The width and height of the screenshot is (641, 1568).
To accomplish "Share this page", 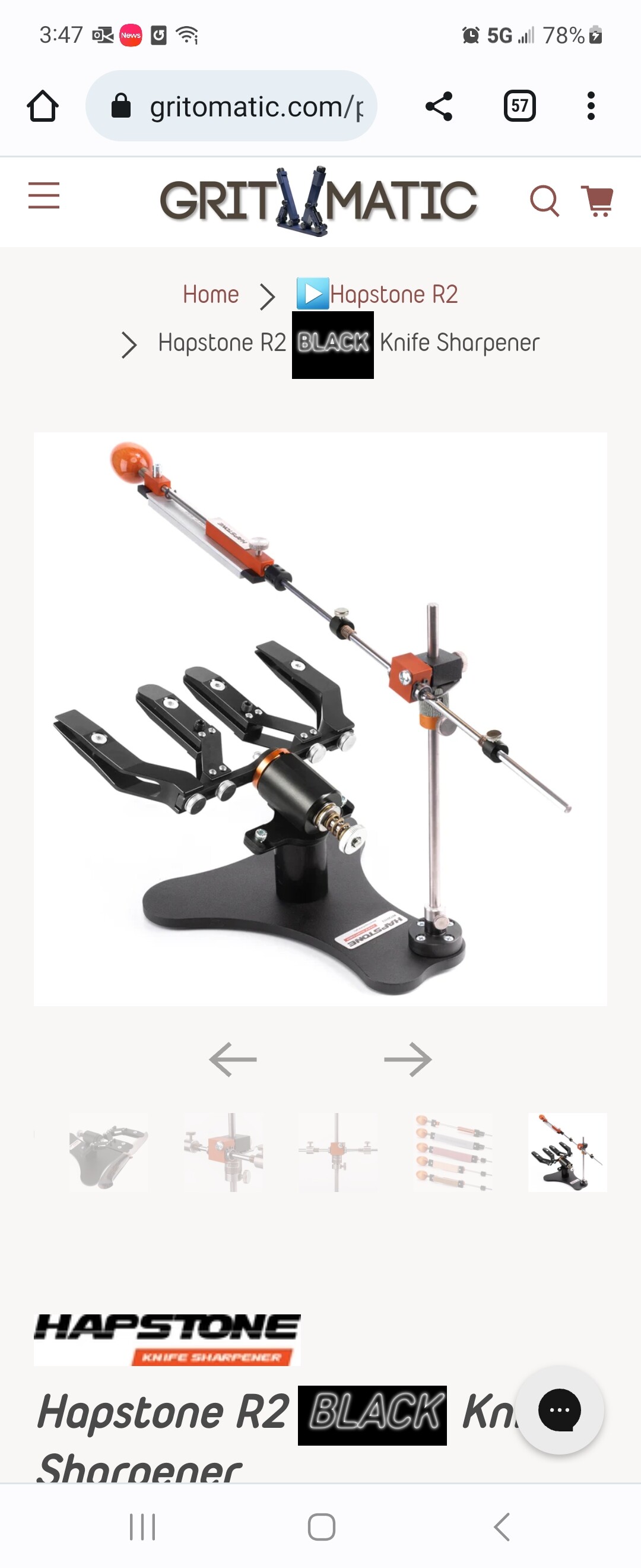I will pyautogui.click(x=439, y=106).
